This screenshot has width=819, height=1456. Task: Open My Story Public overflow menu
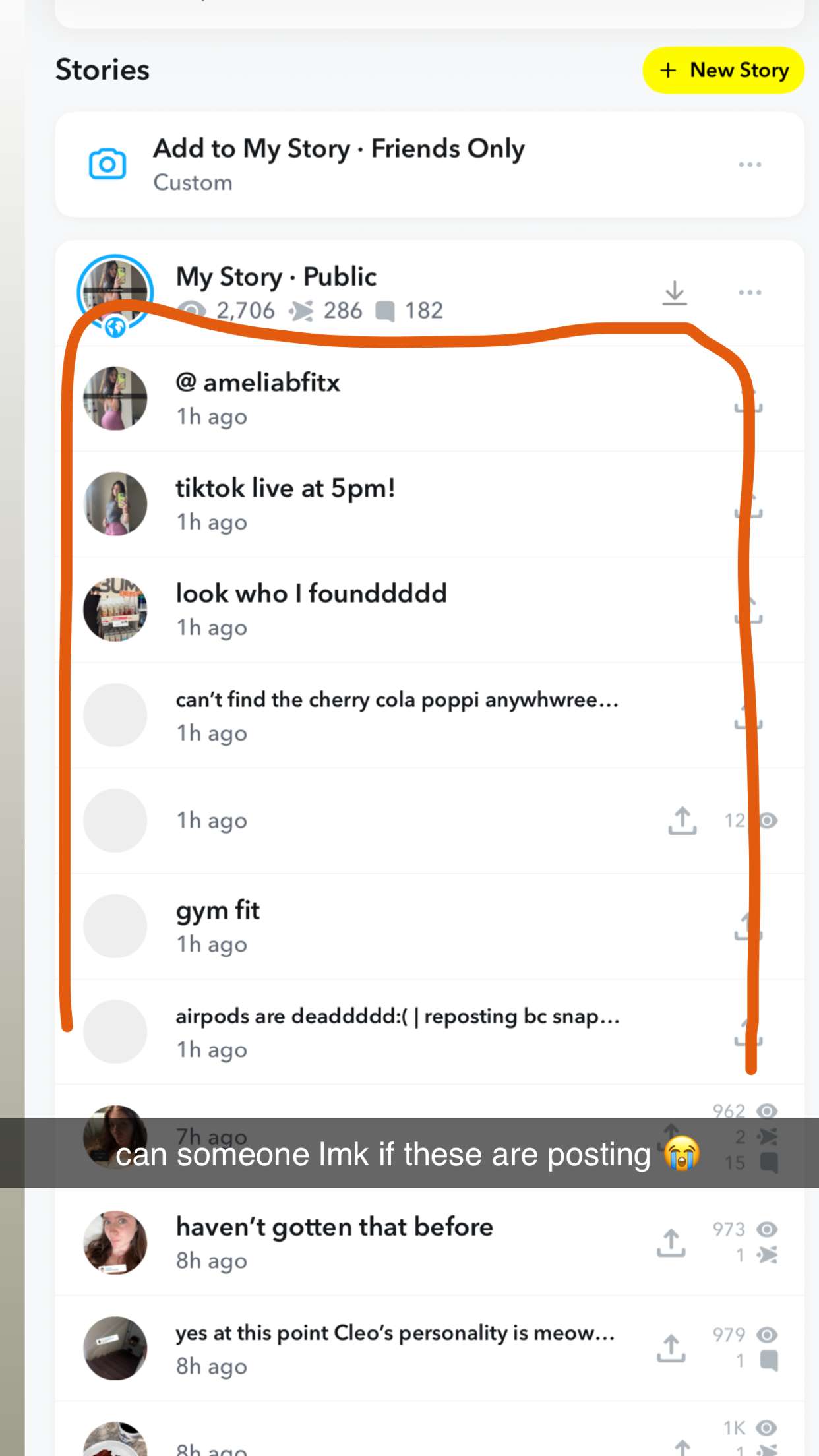coord(749,292)
